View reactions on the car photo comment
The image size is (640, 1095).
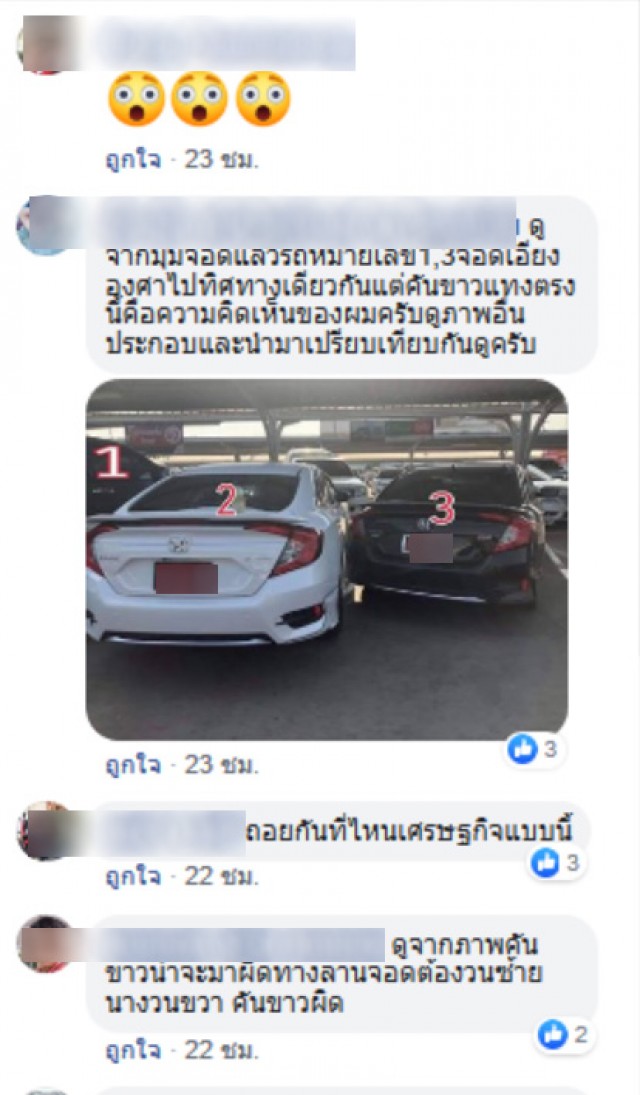click(533, 749)
